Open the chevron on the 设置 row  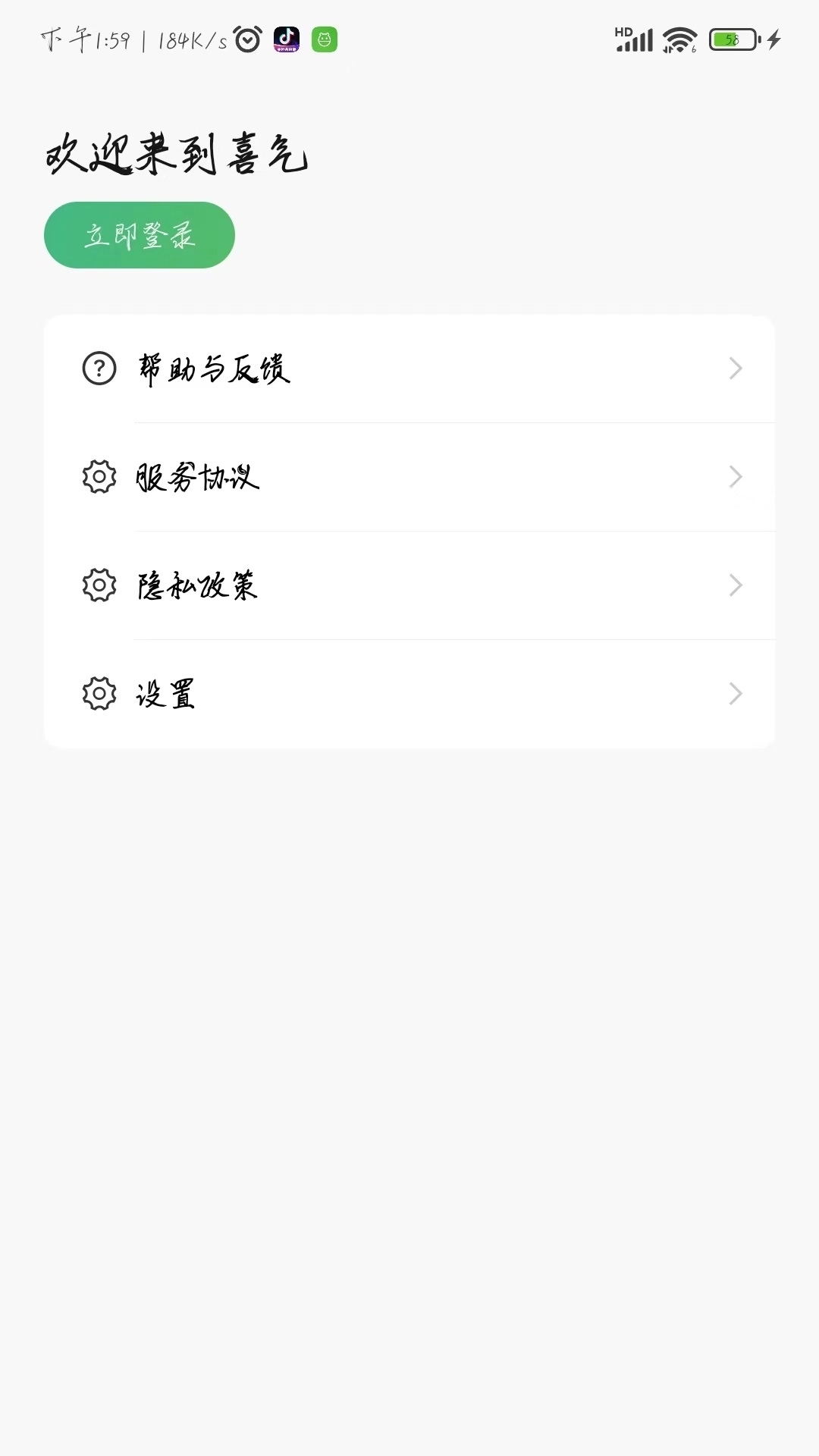[x=734, y=693]
